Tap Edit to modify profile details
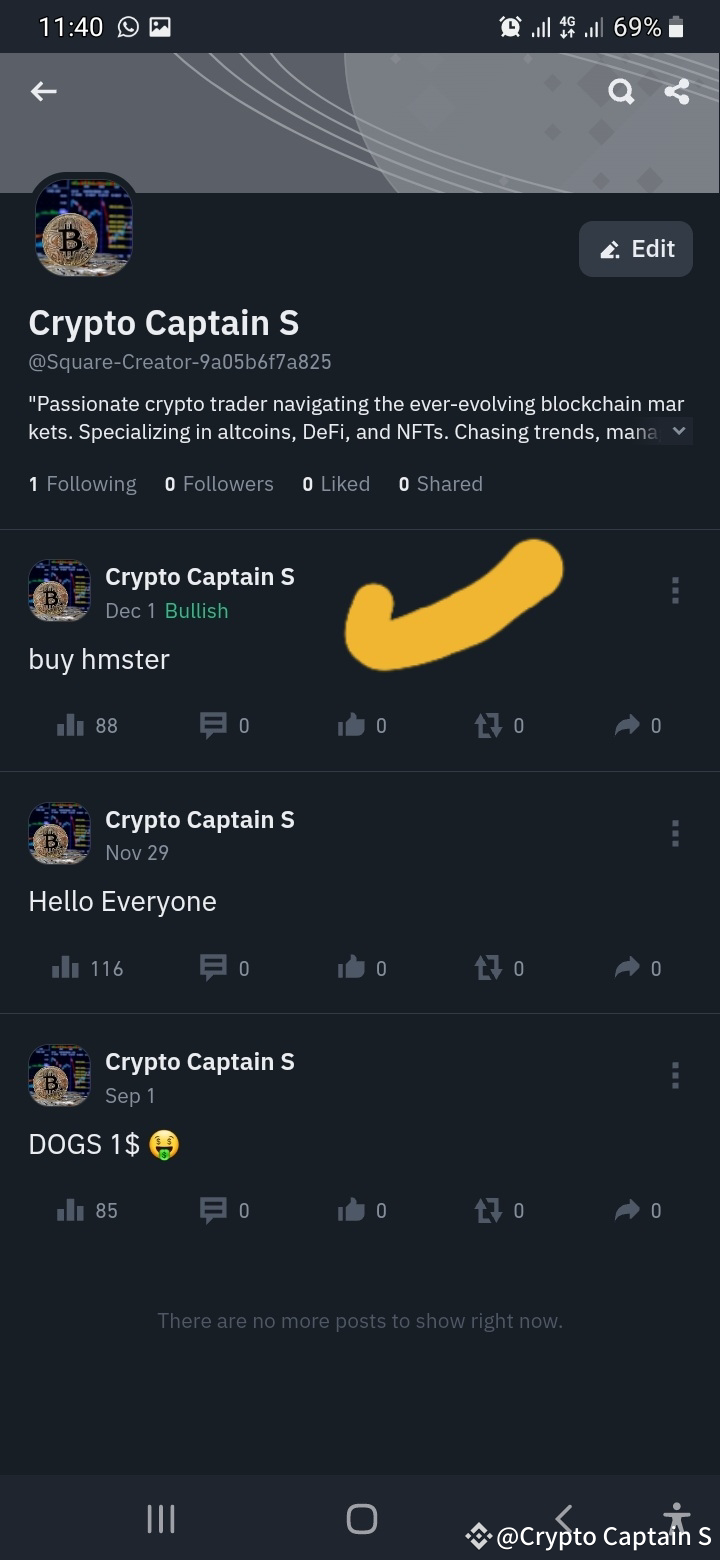The image size is (720, 1560). coord(636,248)
